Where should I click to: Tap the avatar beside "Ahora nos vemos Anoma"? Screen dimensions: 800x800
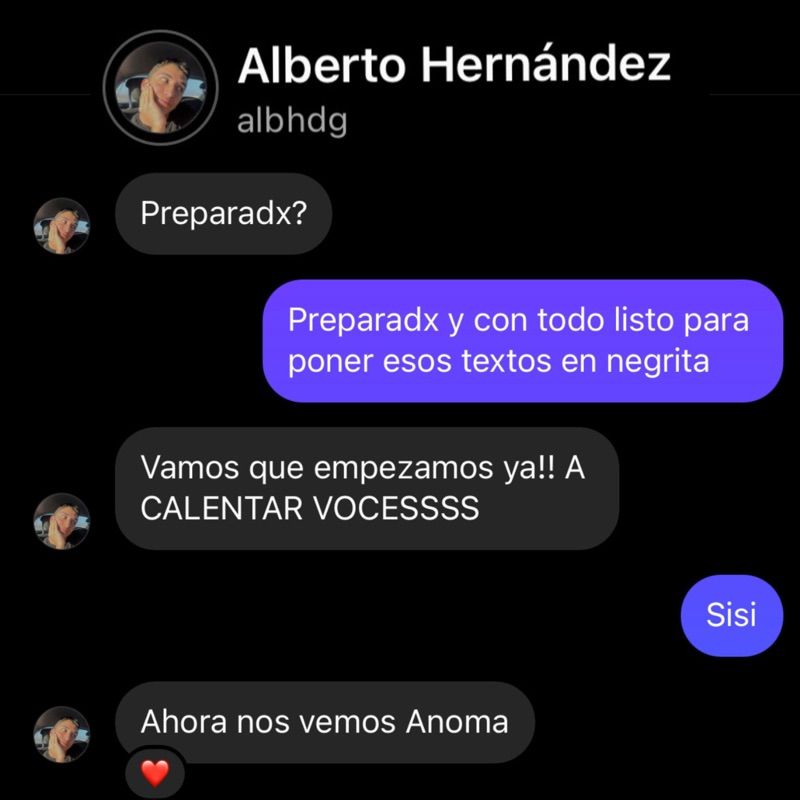(62, 734)
